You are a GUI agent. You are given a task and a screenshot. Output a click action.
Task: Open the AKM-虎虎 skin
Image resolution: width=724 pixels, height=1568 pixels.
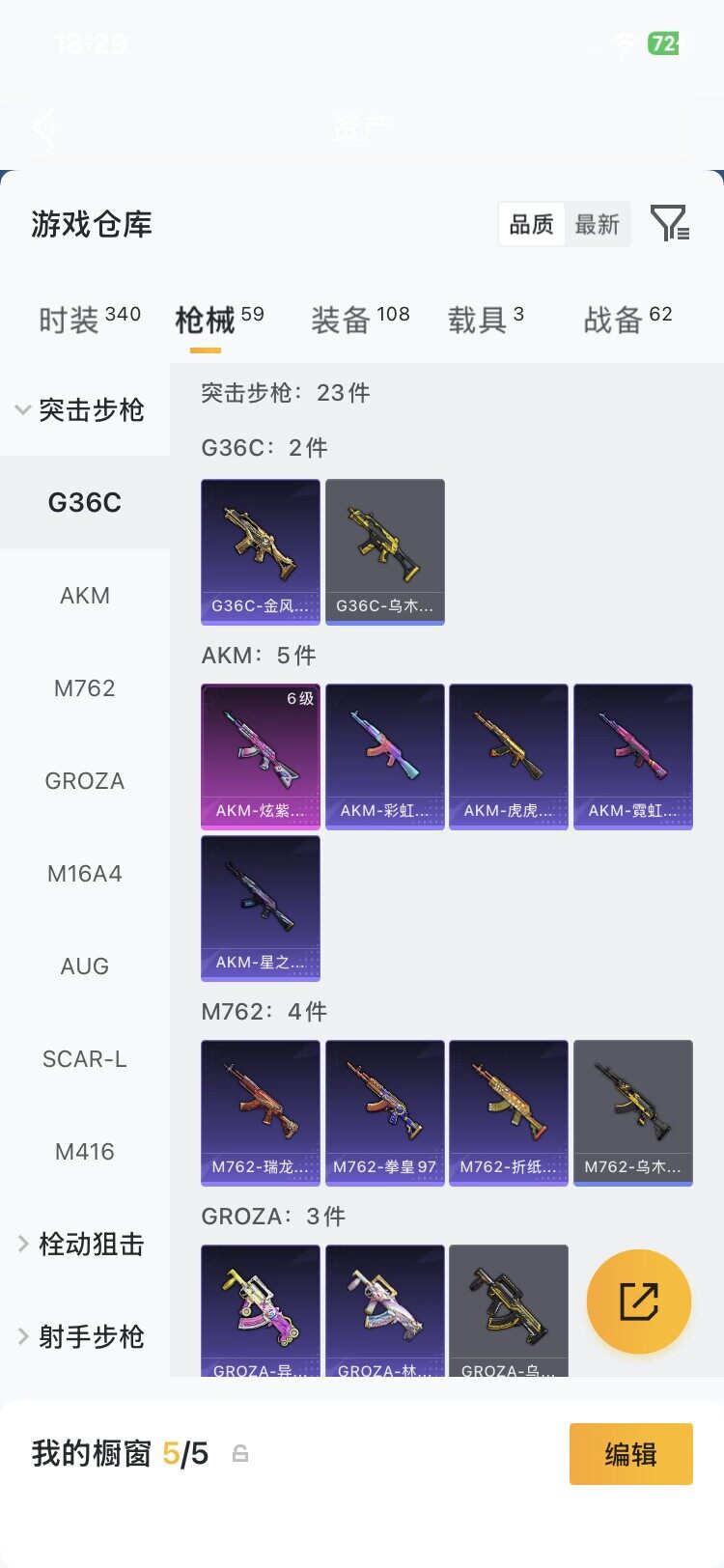[x=509, y=756]
